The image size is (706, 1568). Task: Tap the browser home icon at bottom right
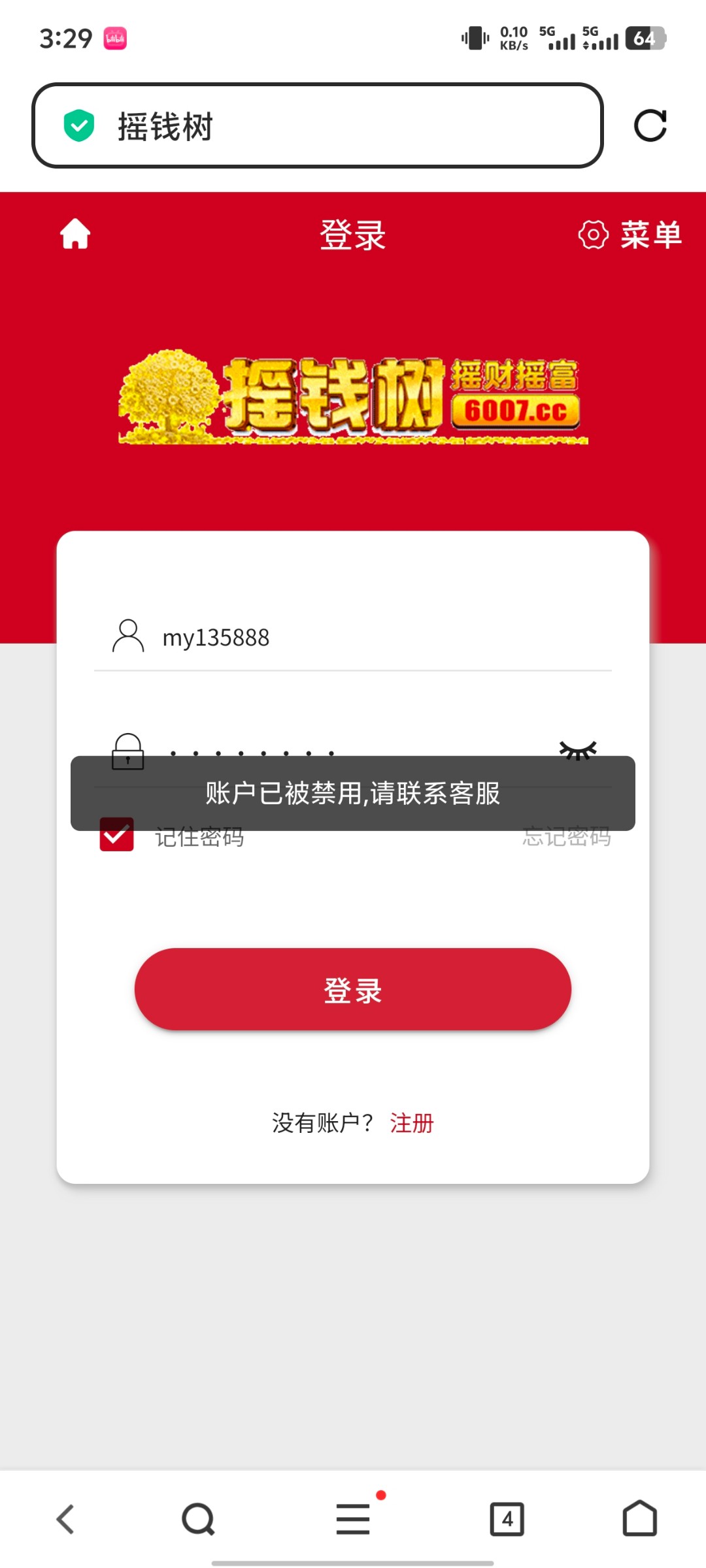[x=639, y=1518]
